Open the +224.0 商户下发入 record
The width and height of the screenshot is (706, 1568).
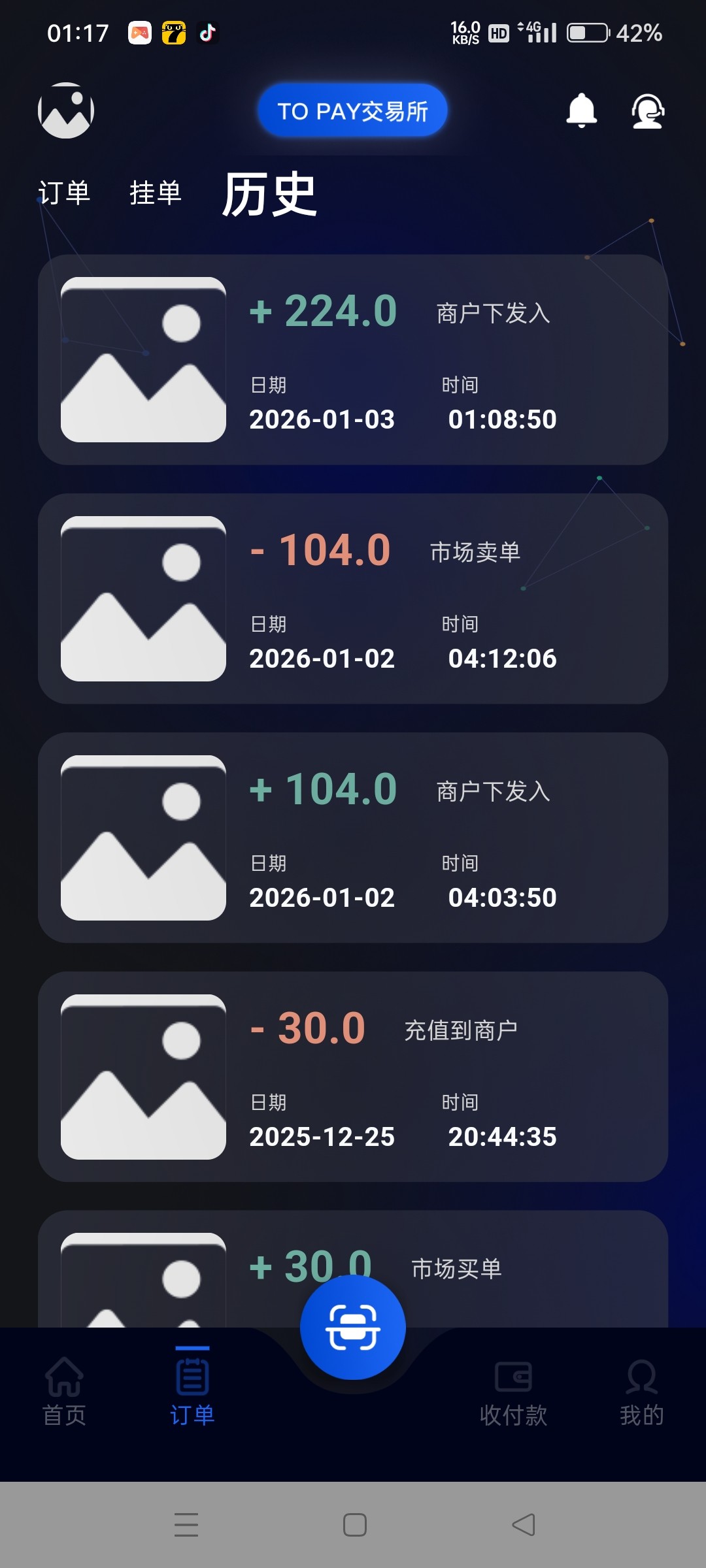353,359
